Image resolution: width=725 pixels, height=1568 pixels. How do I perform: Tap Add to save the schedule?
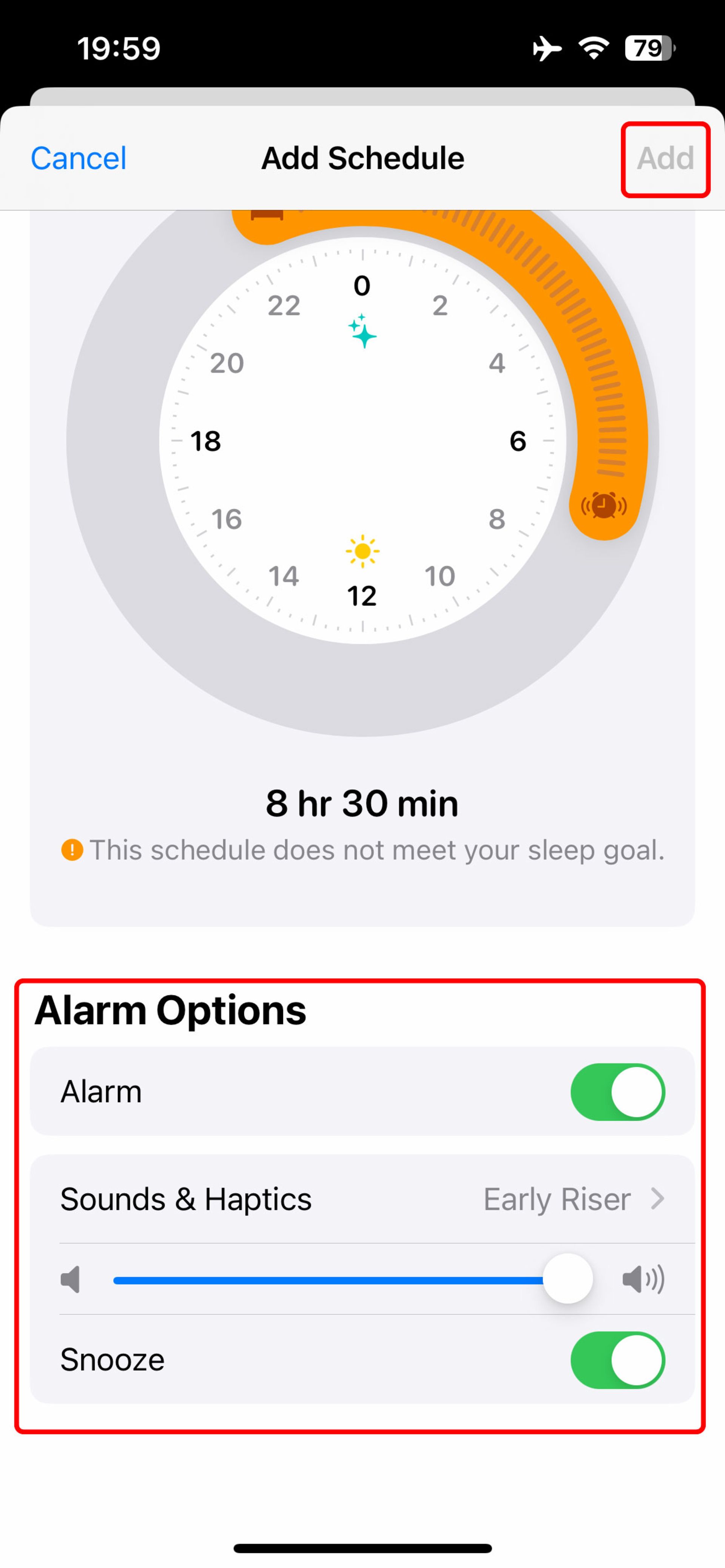[665, 159]
